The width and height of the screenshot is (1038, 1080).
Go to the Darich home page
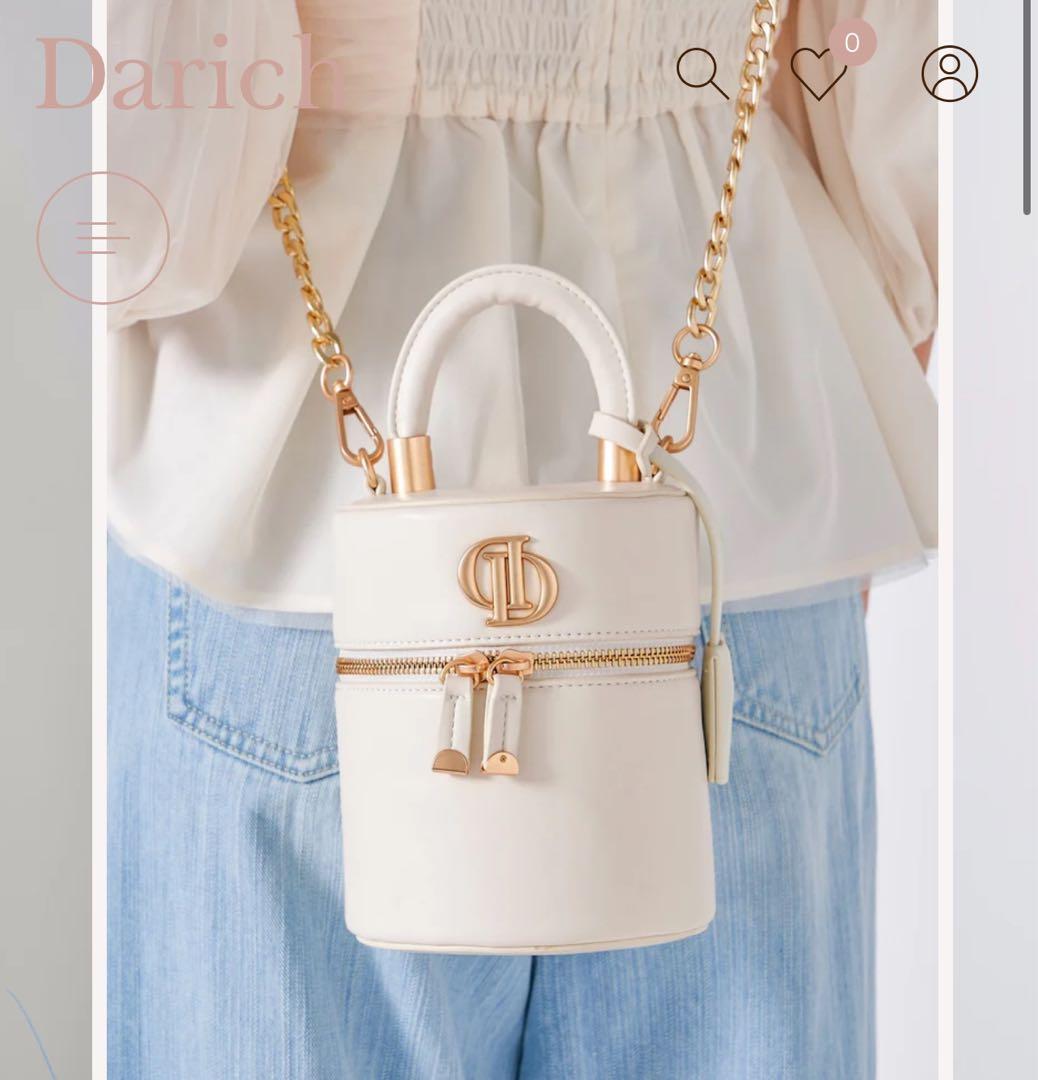click(190, 75)
